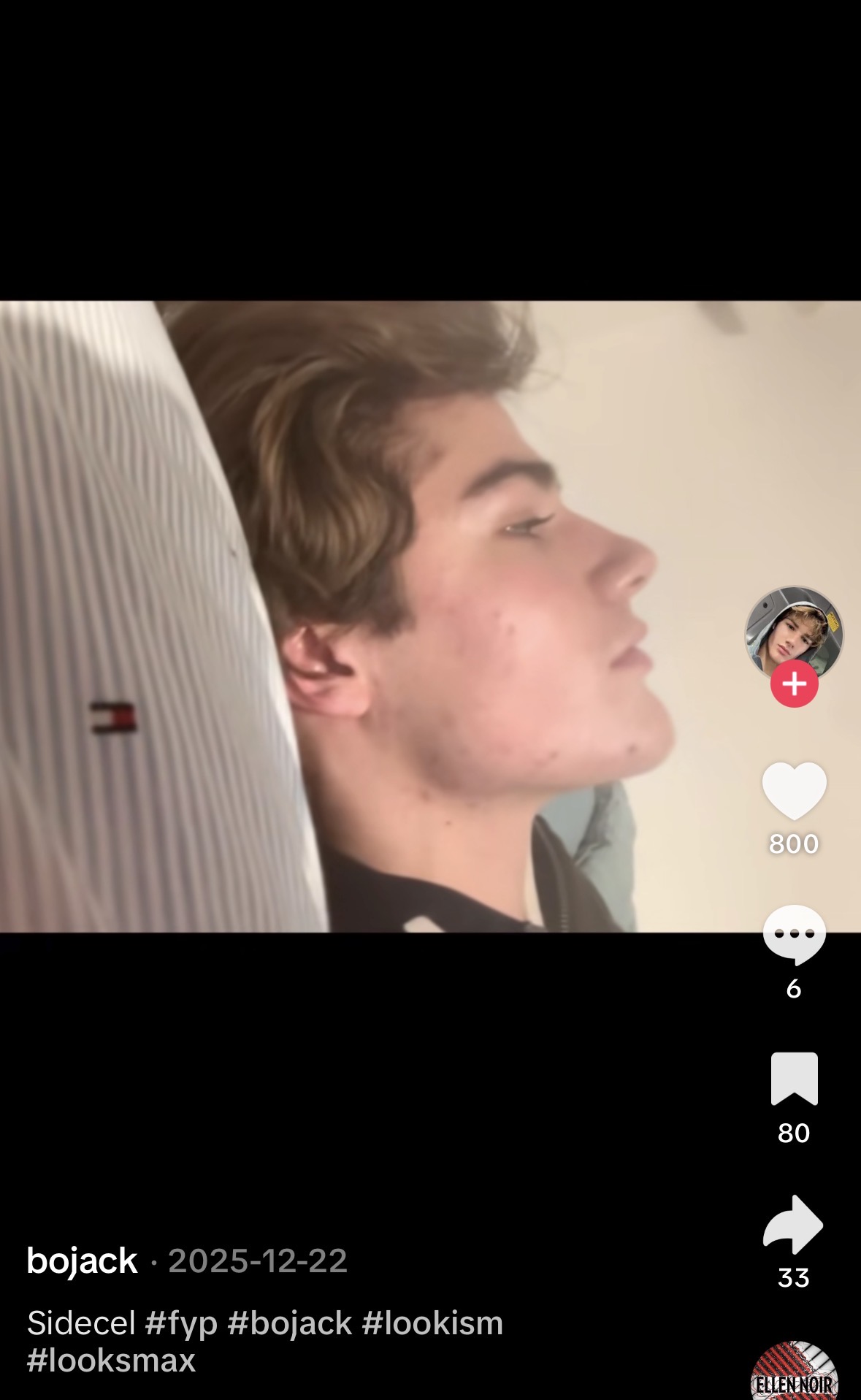This screenshot has height=1400, width=861.
Task: Follow bojack with the plus button
Action: [x=794, y=684]
